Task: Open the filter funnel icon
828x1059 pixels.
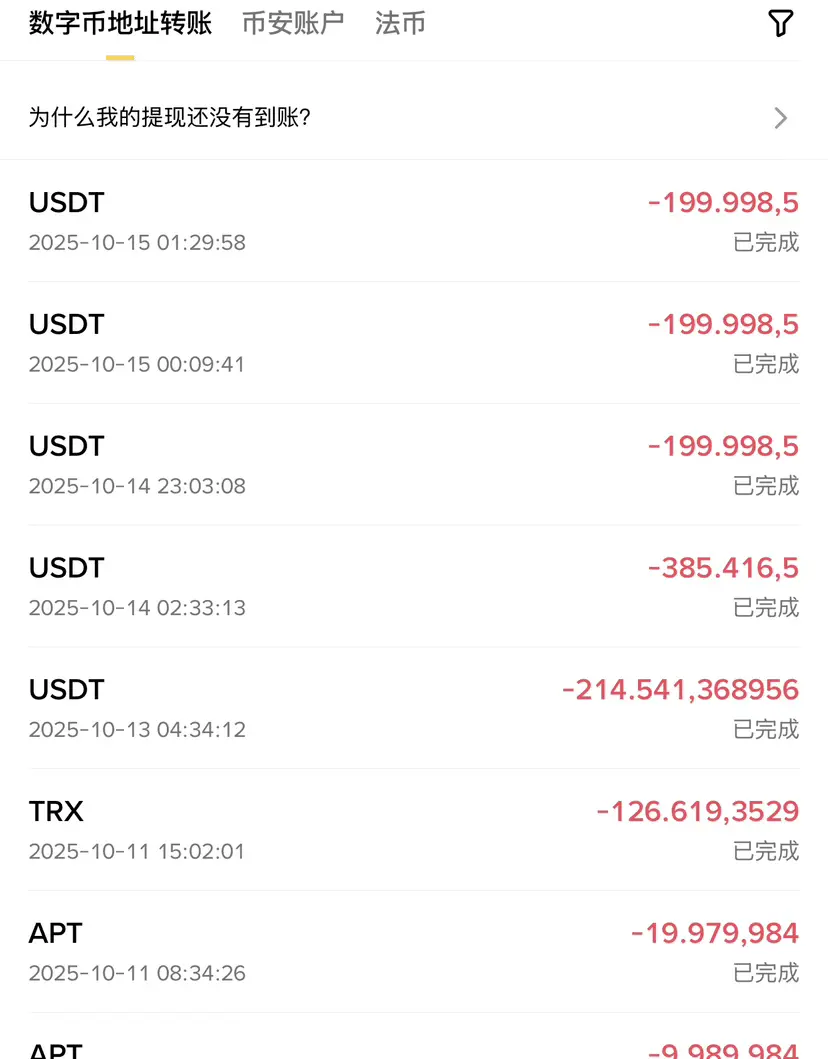Action: click(x=780, y=24)
